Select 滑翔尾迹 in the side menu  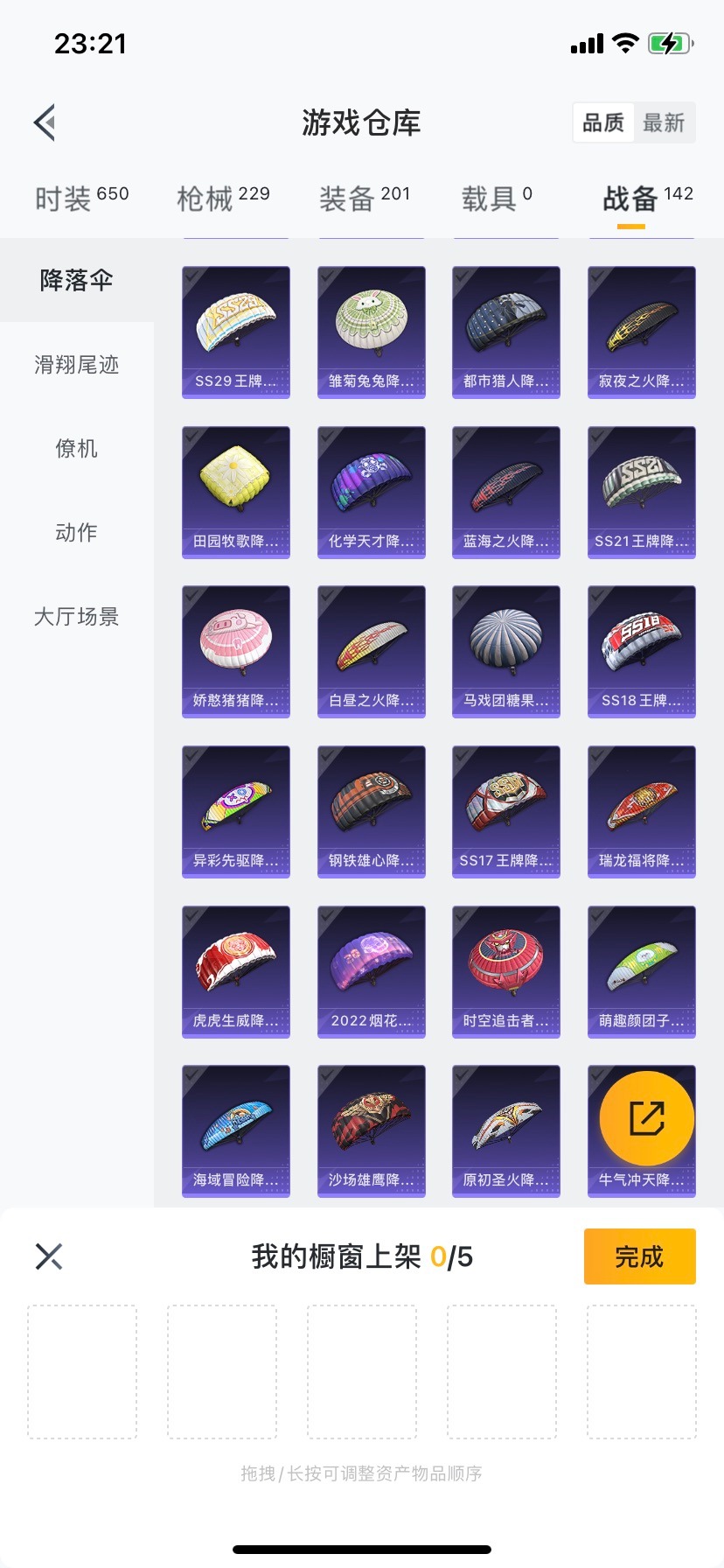(x=76, y=364)
